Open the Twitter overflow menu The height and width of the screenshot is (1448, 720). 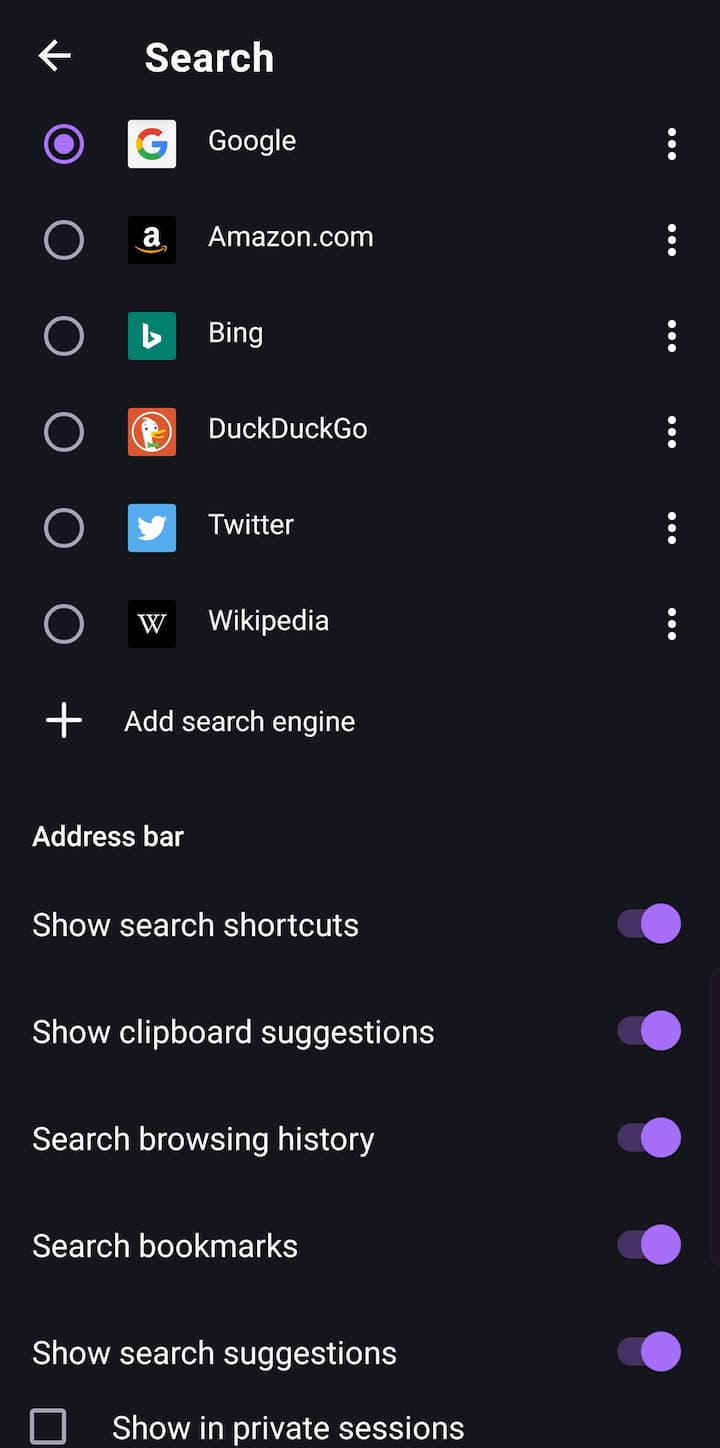pyautogui.click(x=671, y=527)
